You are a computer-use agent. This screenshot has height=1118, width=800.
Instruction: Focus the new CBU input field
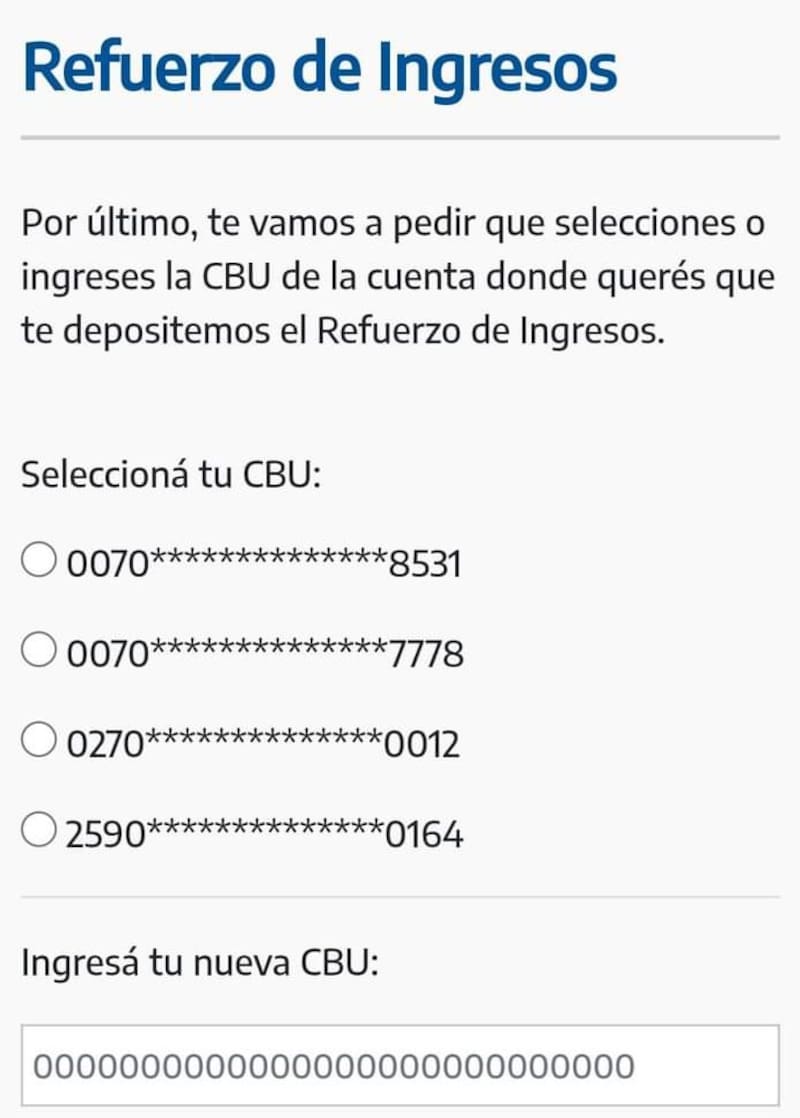tap(400, 1066)
